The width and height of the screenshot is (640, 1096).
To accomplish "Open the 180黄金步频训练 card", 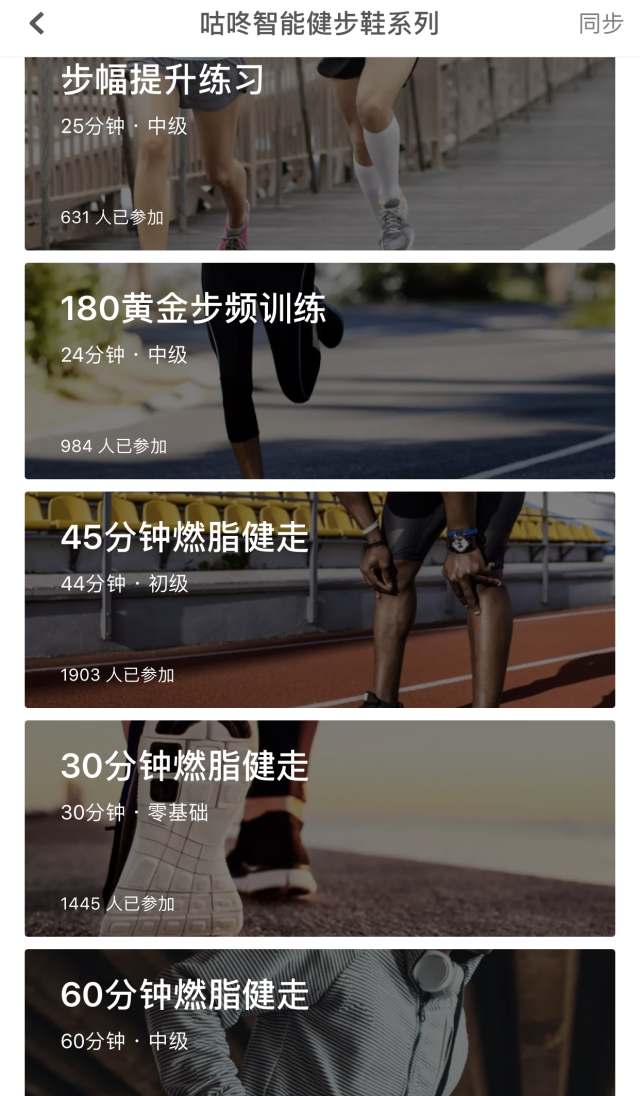I will point(320,371).
